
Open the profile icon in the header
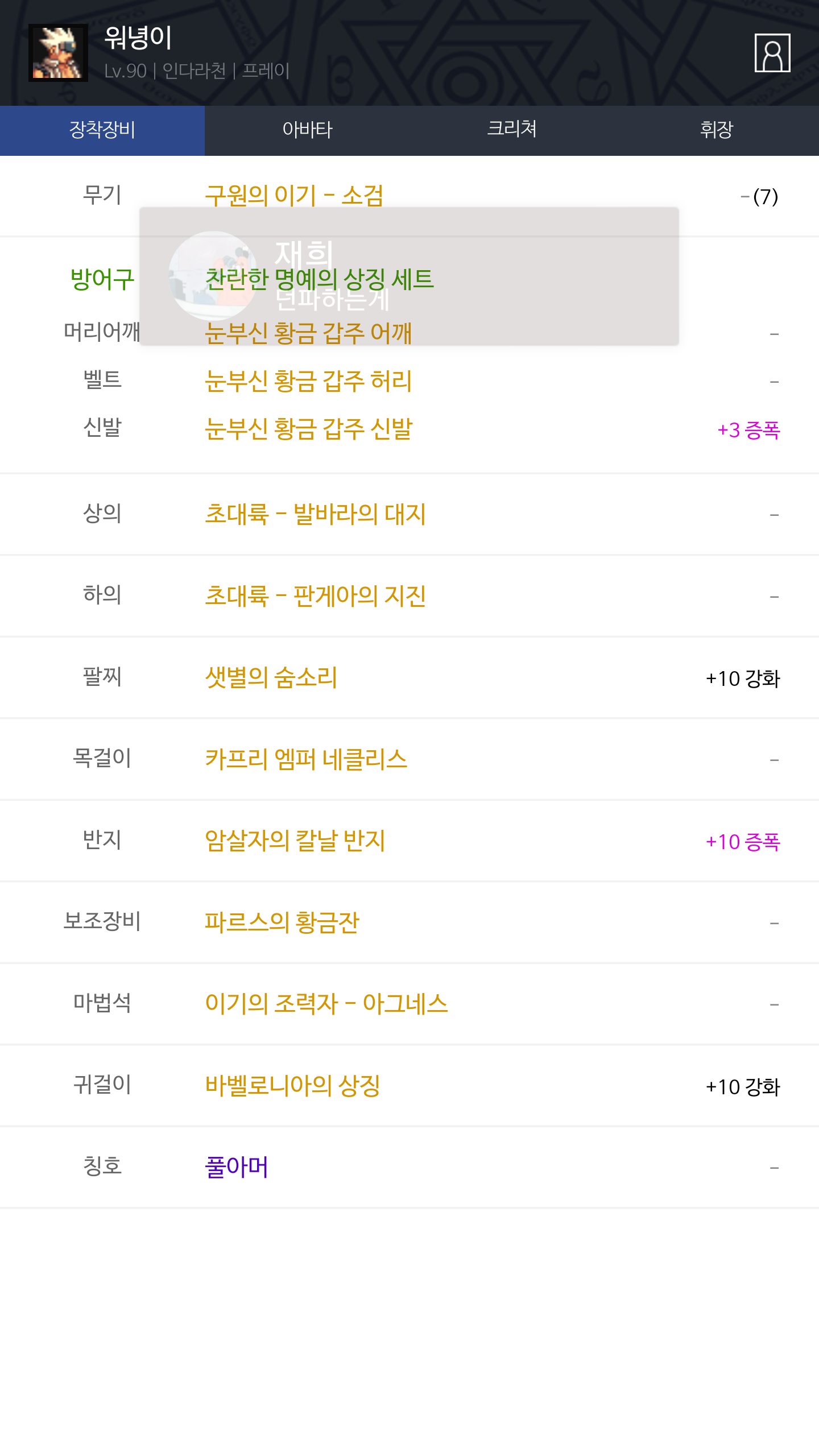pos(772,53)
